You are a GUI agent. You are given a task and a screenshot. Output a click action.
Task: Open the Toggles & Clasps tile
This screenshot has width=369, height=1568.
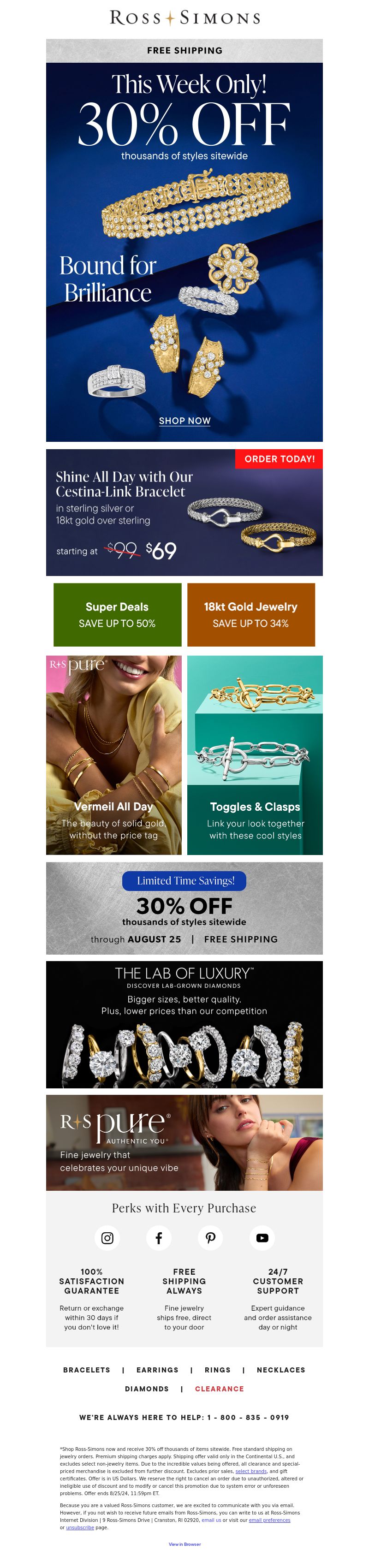(255, 755)
